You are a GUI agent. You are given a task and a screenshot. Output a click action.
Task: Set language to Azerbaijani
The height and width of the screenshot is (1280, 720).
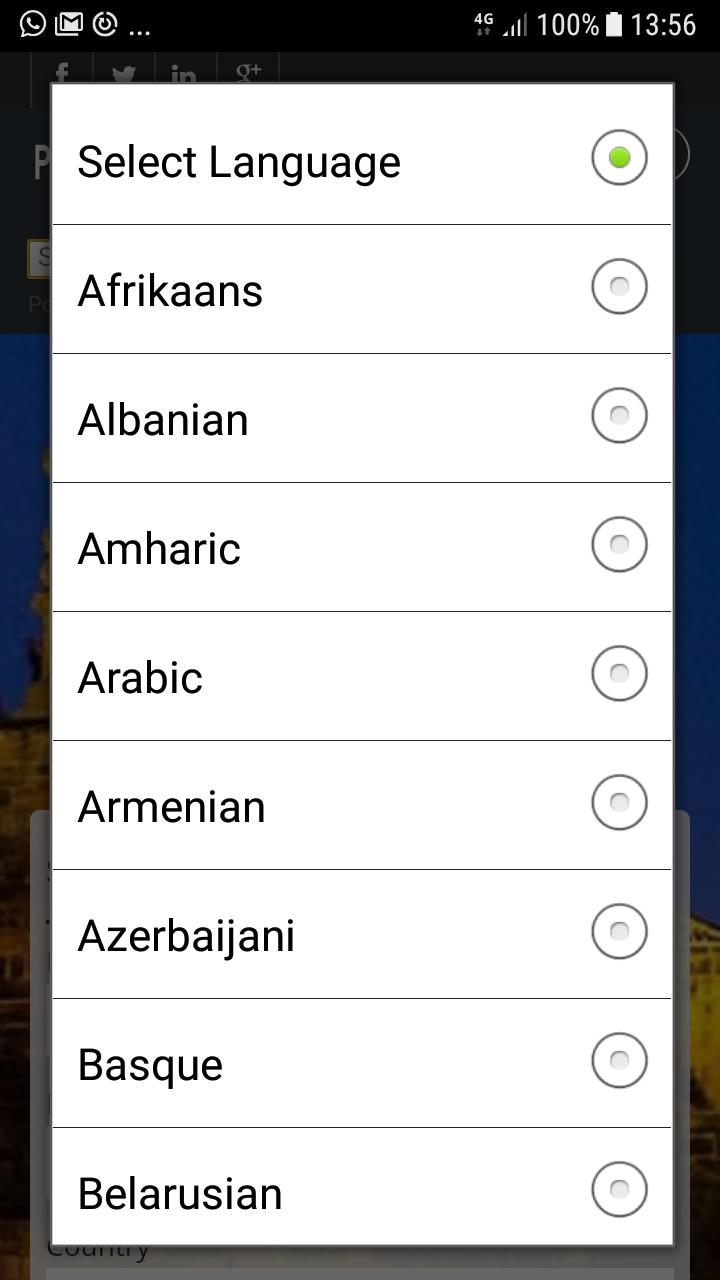[x=361, y=934]
